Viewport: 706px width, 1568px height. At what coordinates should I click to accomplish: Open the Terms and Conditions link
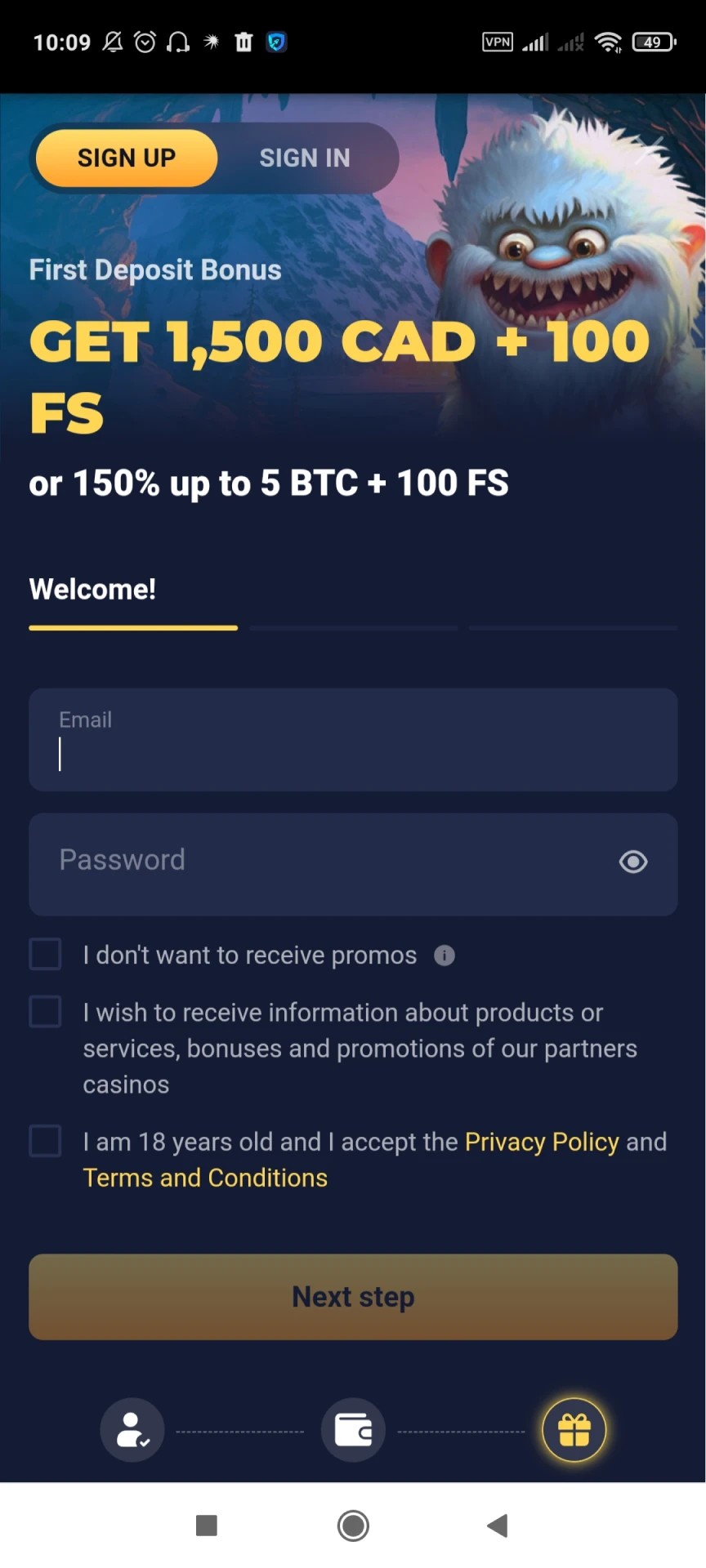point(204,1177)
